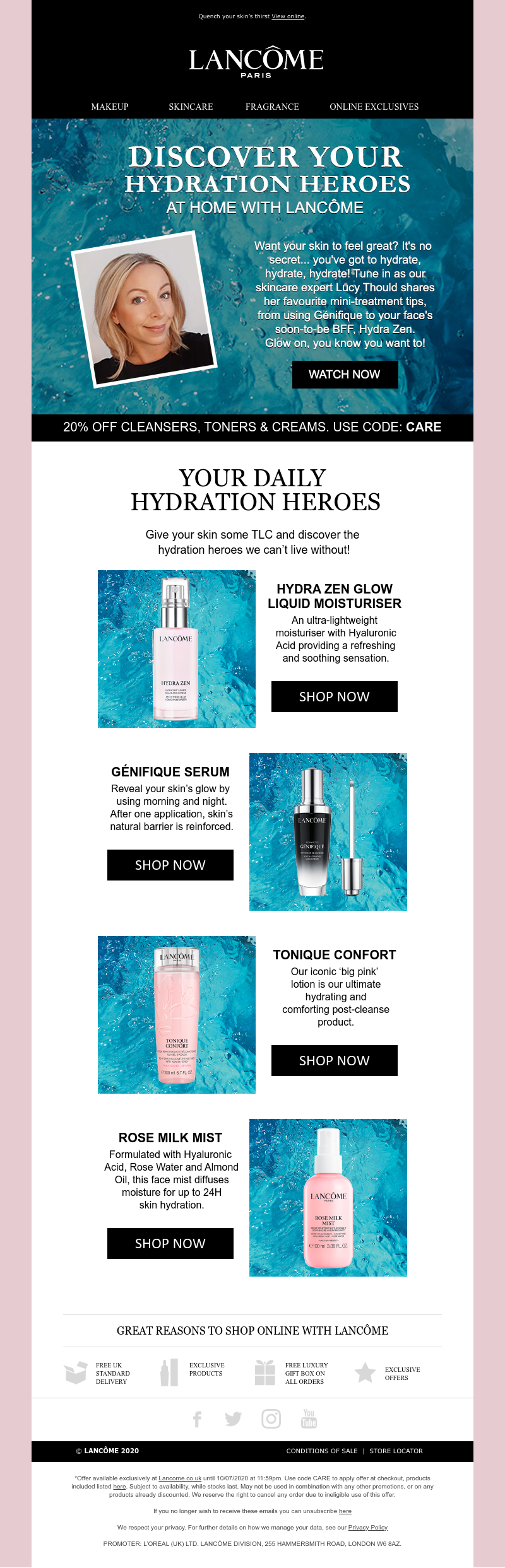Open Lancôme's YouTube channel
This screenshot has height=1568, width=505.
pos(309,1419)
